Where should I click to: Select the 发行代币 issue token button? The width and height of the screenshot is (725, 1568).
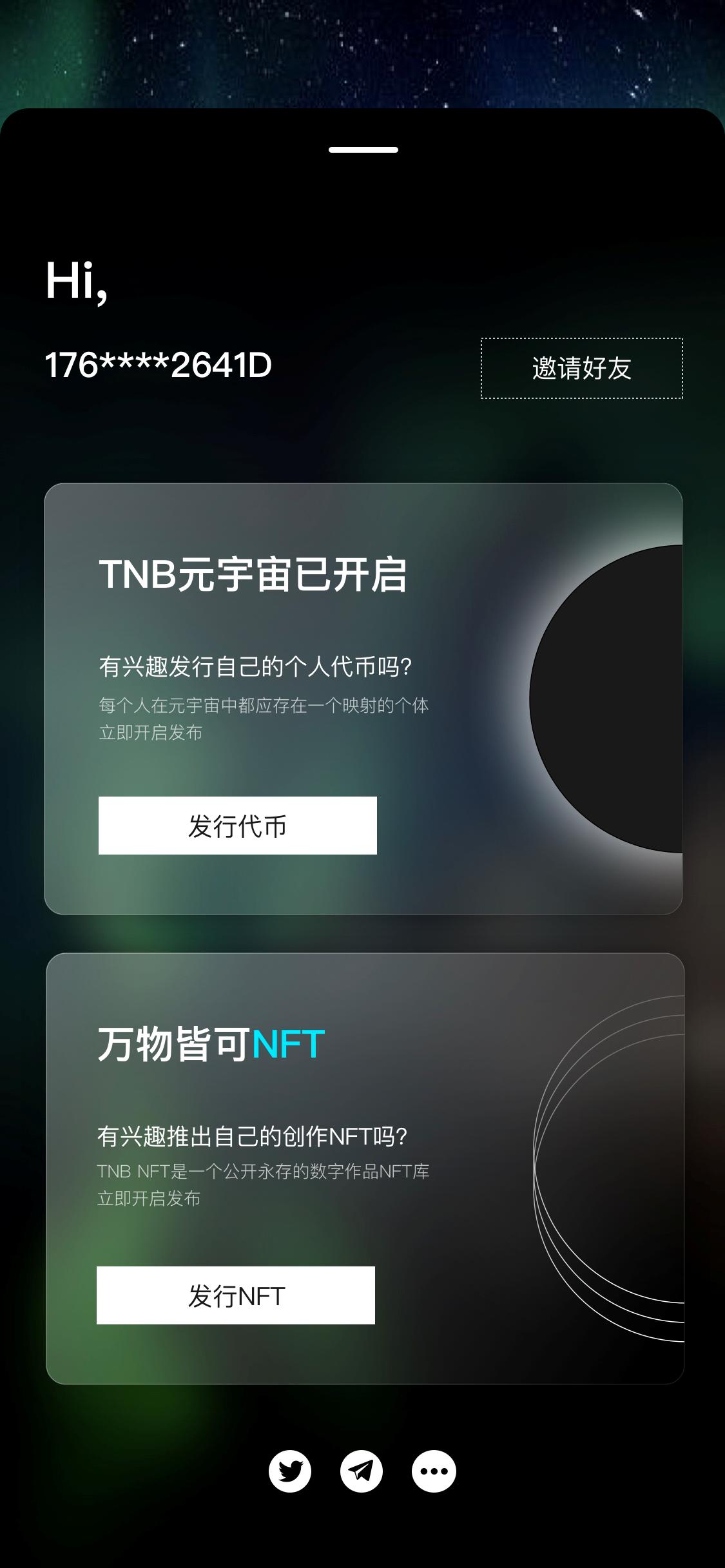237,826
